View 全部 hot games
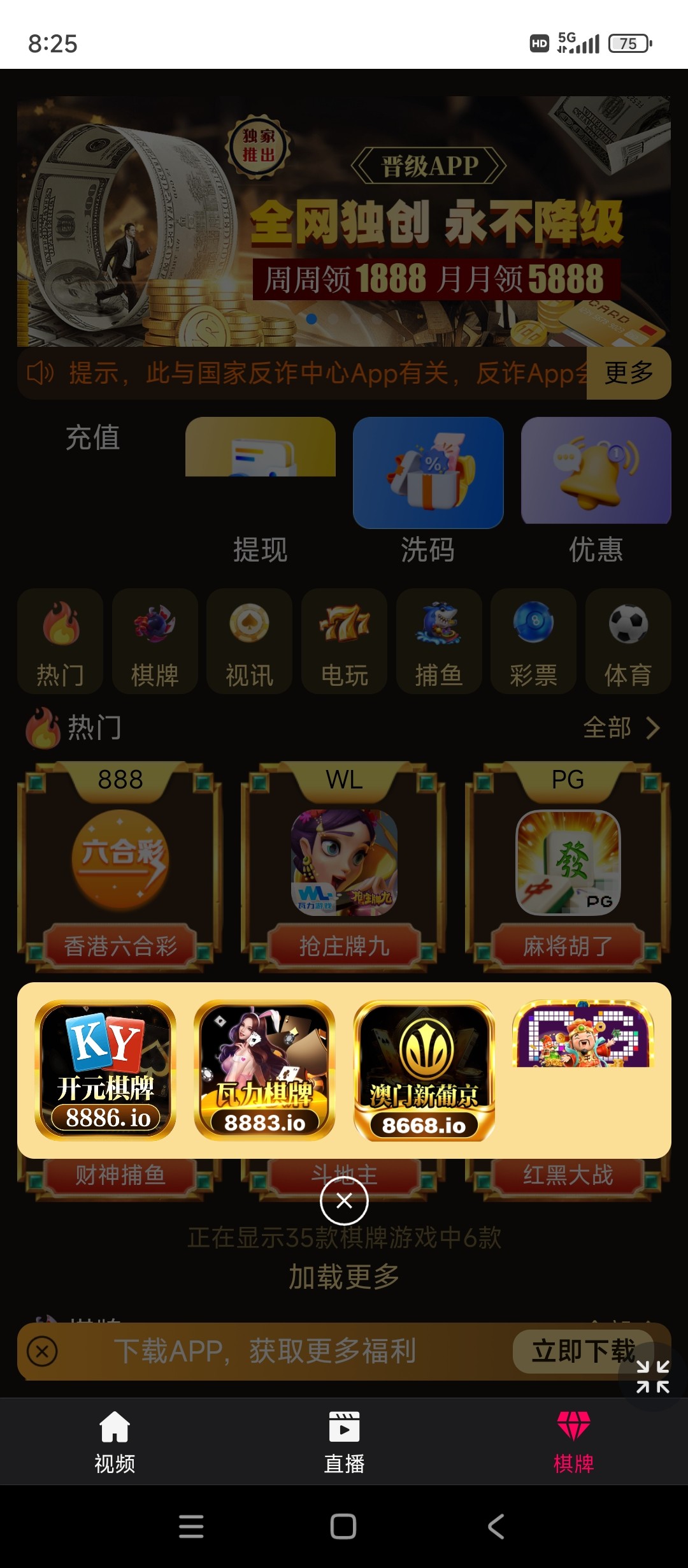Viewport: 688px width, 1568px height. (x=621, y=728)
